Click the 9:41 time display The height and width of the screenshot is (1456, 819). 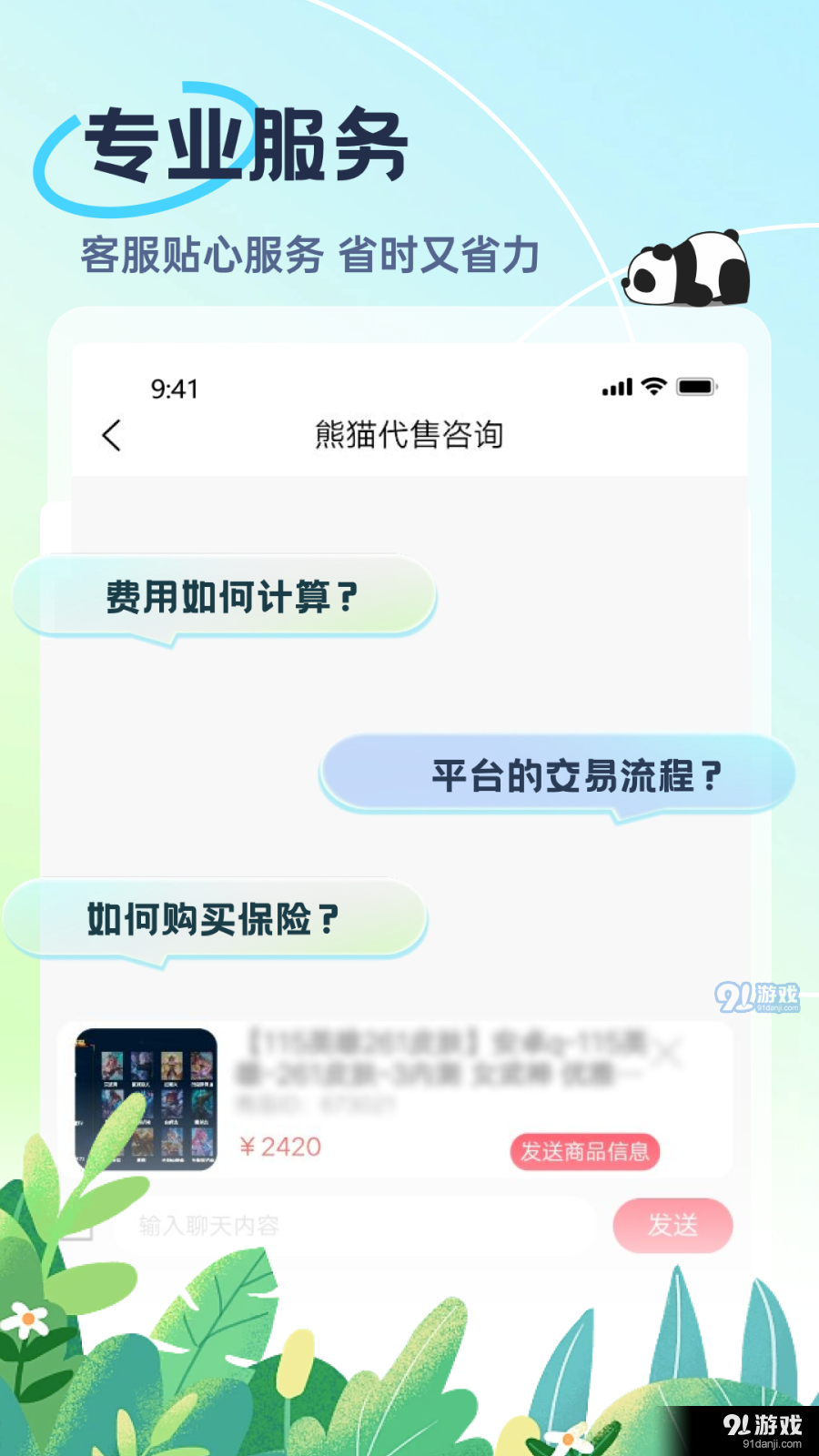coord(173,389)
